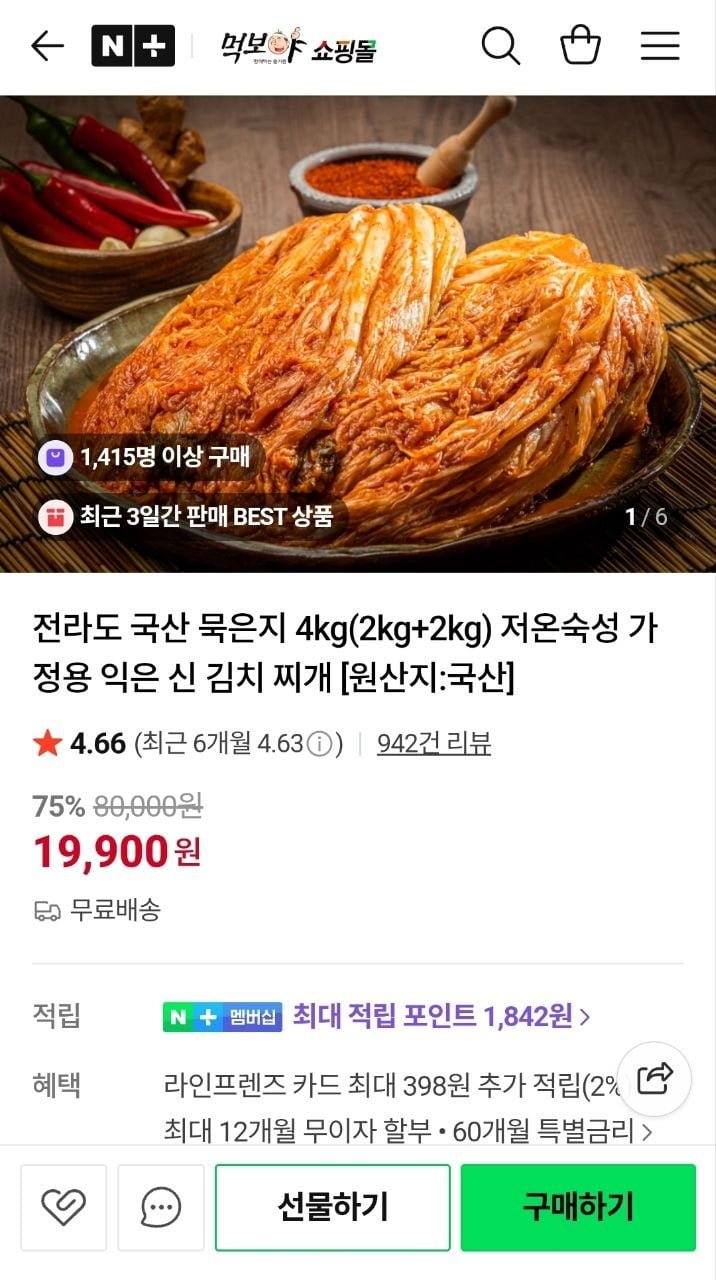
Task: Open the seller chat inquiry
Action: pyautogui.click(x=161, y=1207)
